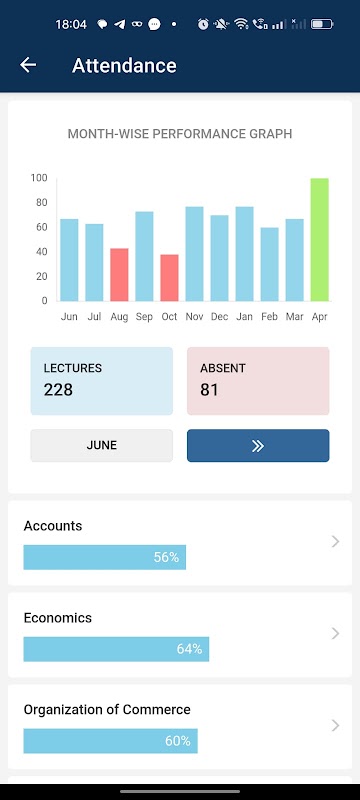This screenshot has height=800, width=360.
Task: Tap the JUNE month button
Action: (101, 445)
